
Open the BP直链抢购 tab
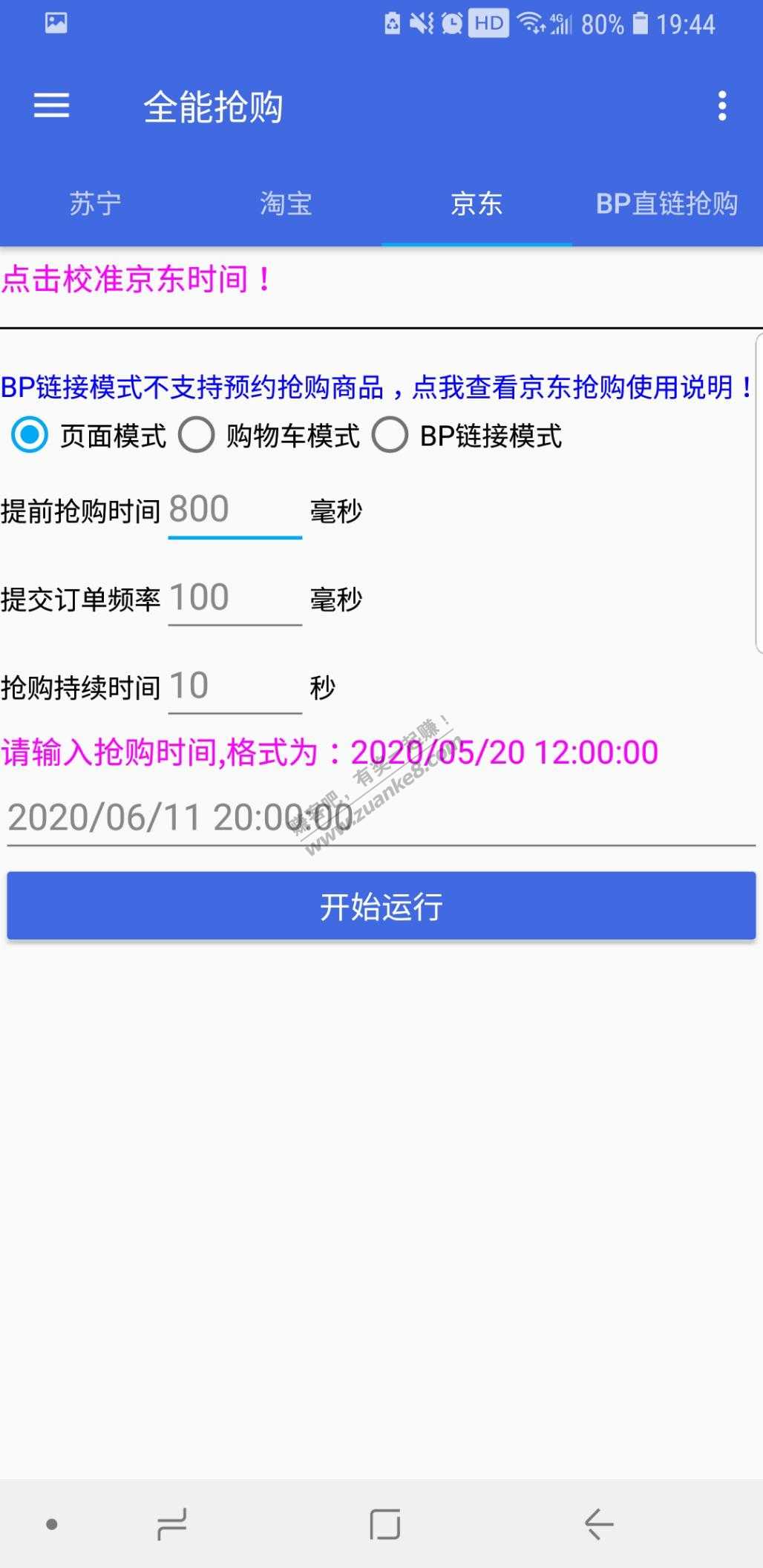coord(667,203)
